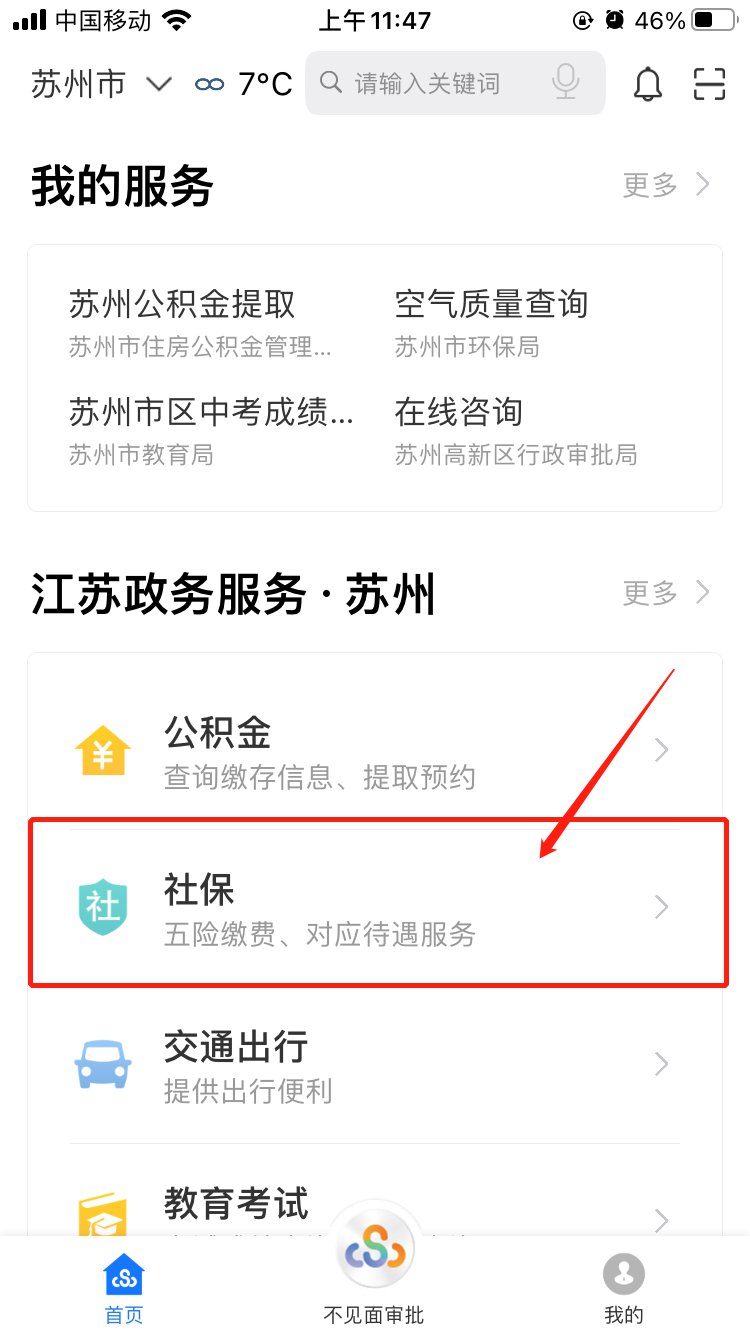Open 苏州公积金提取 service
750x1334 pixels.
click(200, 320)
